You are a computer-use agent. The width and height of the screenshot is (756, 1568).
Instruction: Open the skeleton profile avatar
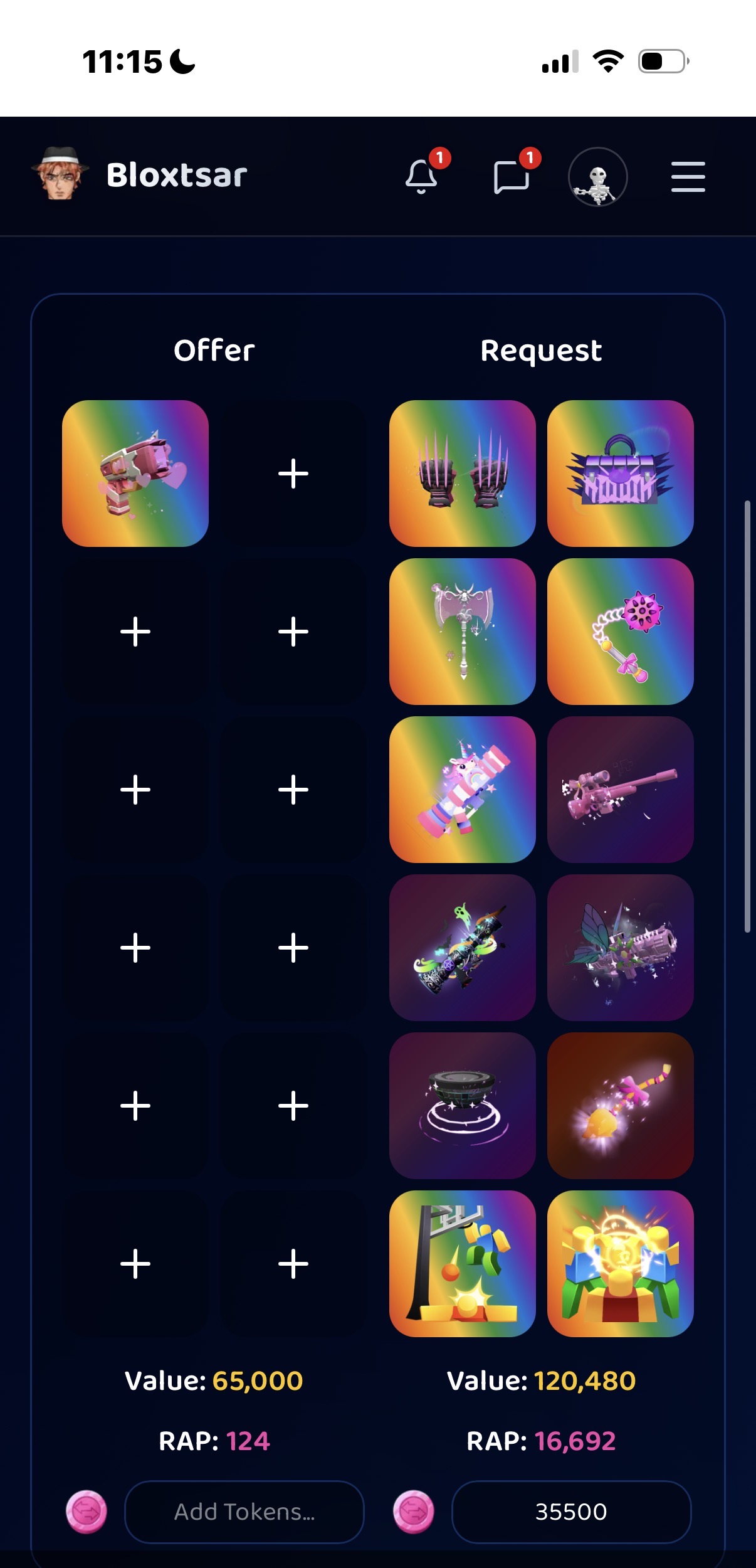tap(597, 177)
